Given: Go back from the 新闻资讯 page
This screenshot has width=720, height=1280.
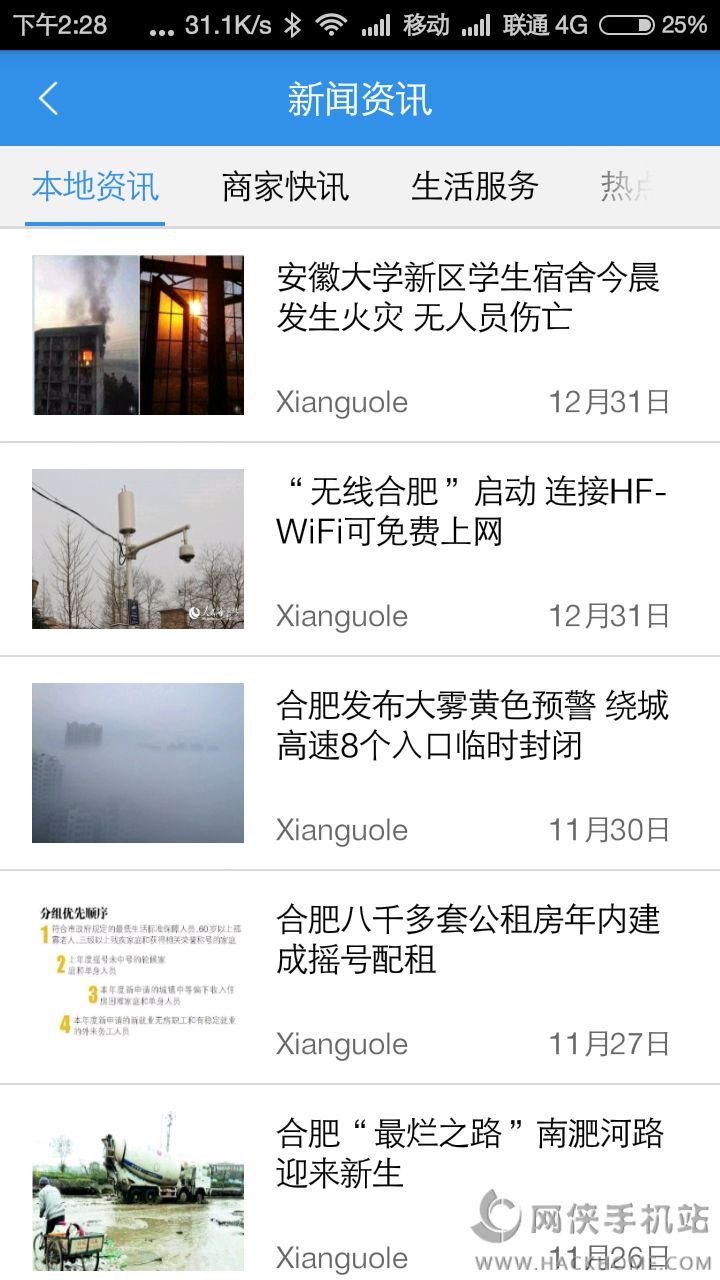Looking at the screenshot, I should pos(48,98).
